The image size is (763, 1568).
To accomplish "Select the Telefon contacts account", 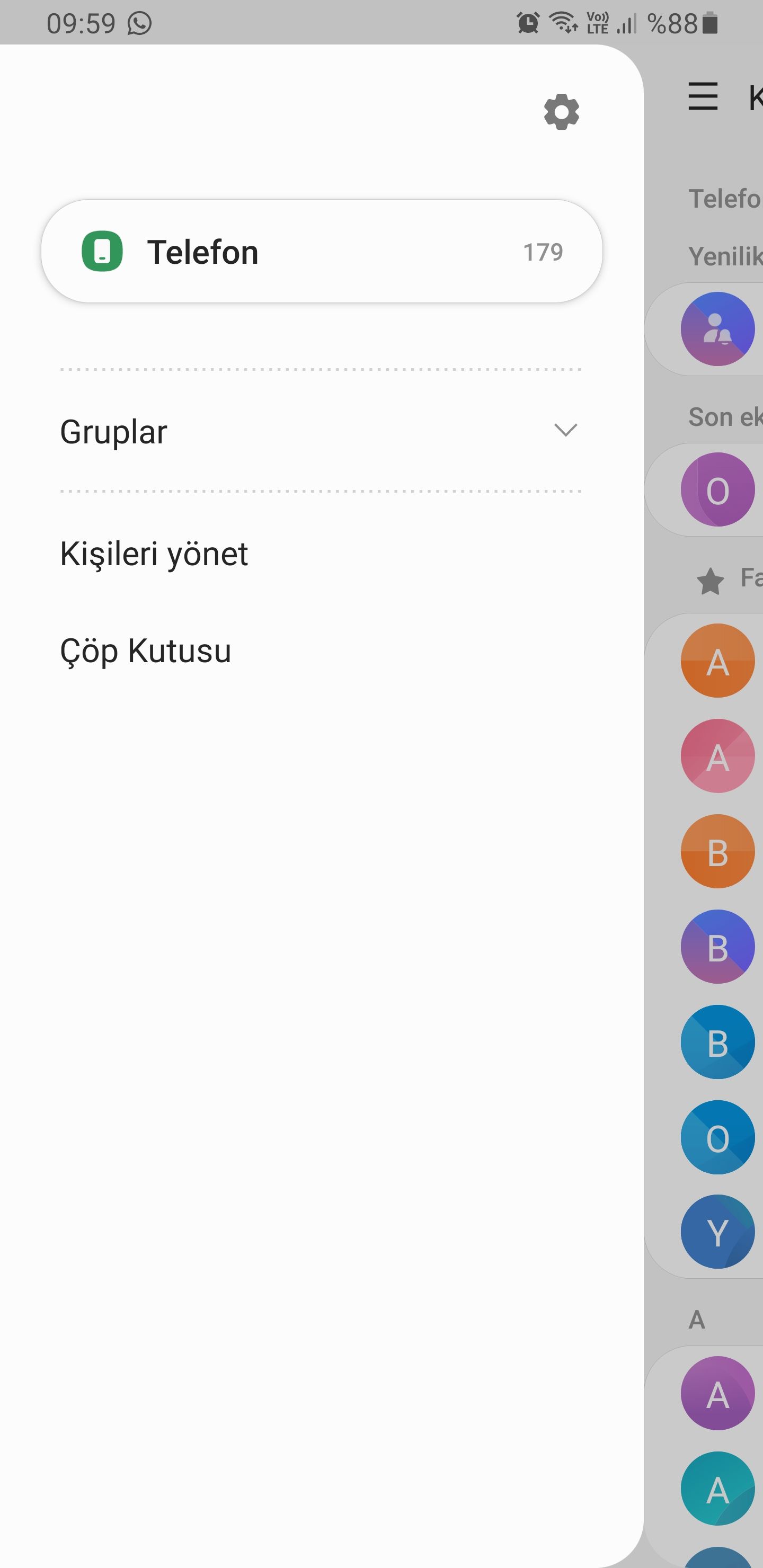I will coord(322,252).
